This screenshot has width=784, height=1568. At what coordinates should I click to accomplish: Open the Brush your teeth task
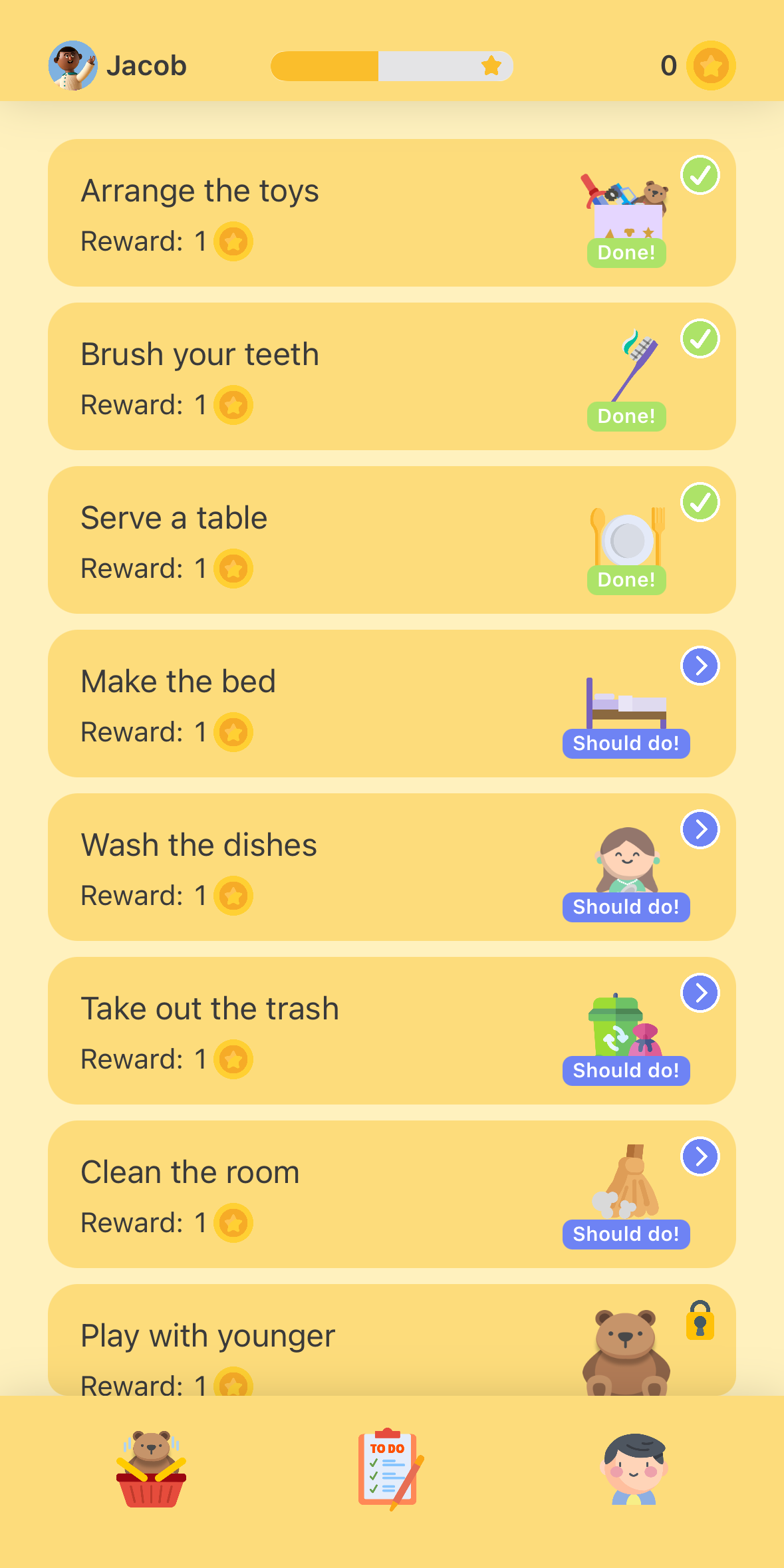[391, 376]
